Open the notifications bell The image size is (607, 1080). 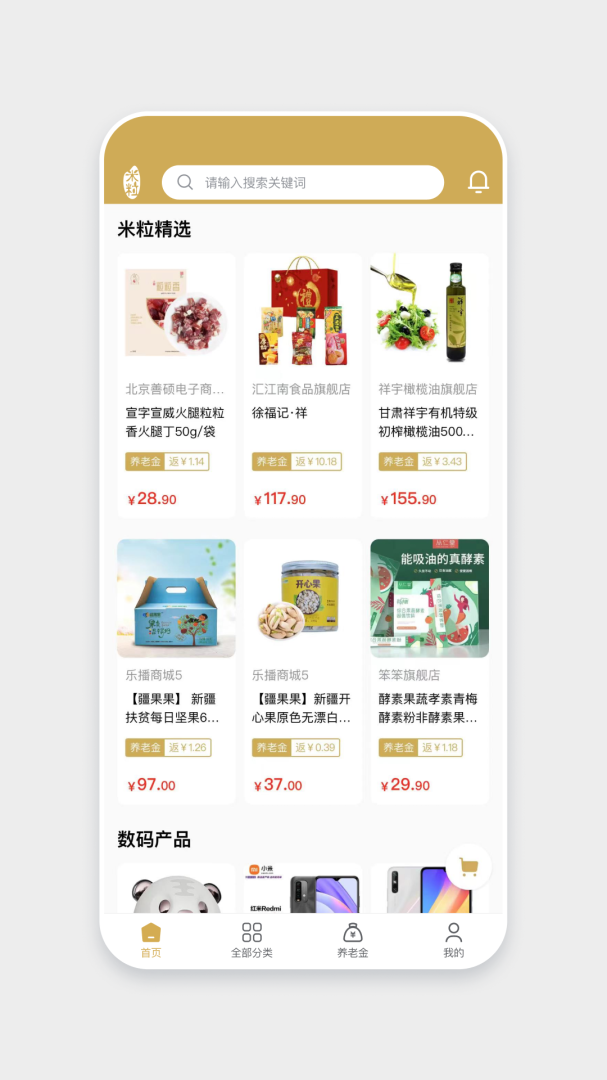point(479,182)
